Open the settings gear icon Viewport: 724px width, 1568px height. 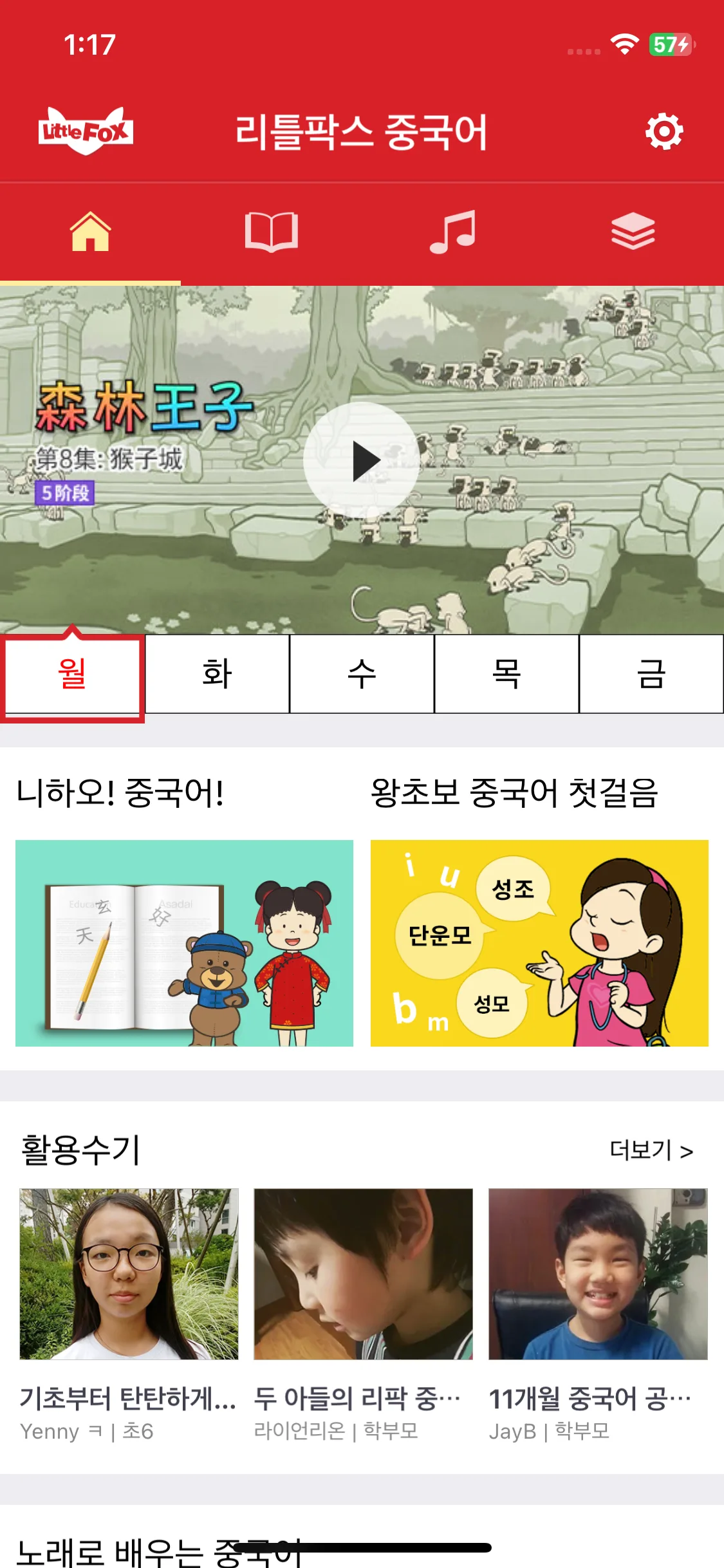664,131
